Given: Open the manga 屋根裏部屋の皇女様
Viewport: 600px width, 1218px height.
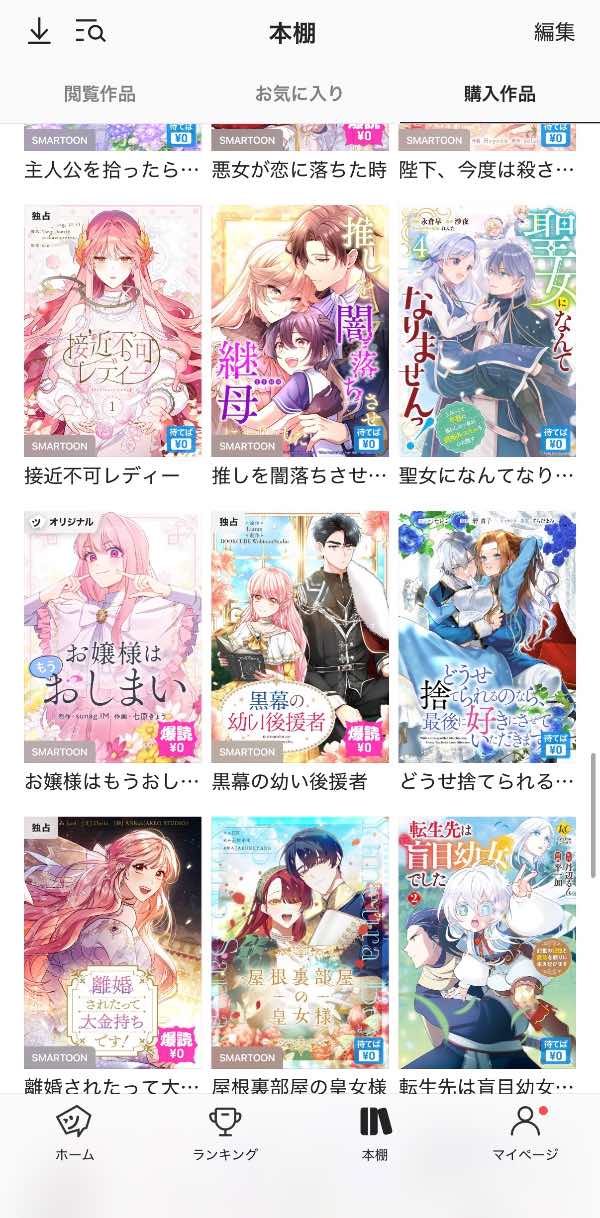Looking at the screenshot, I should (300, 943).
